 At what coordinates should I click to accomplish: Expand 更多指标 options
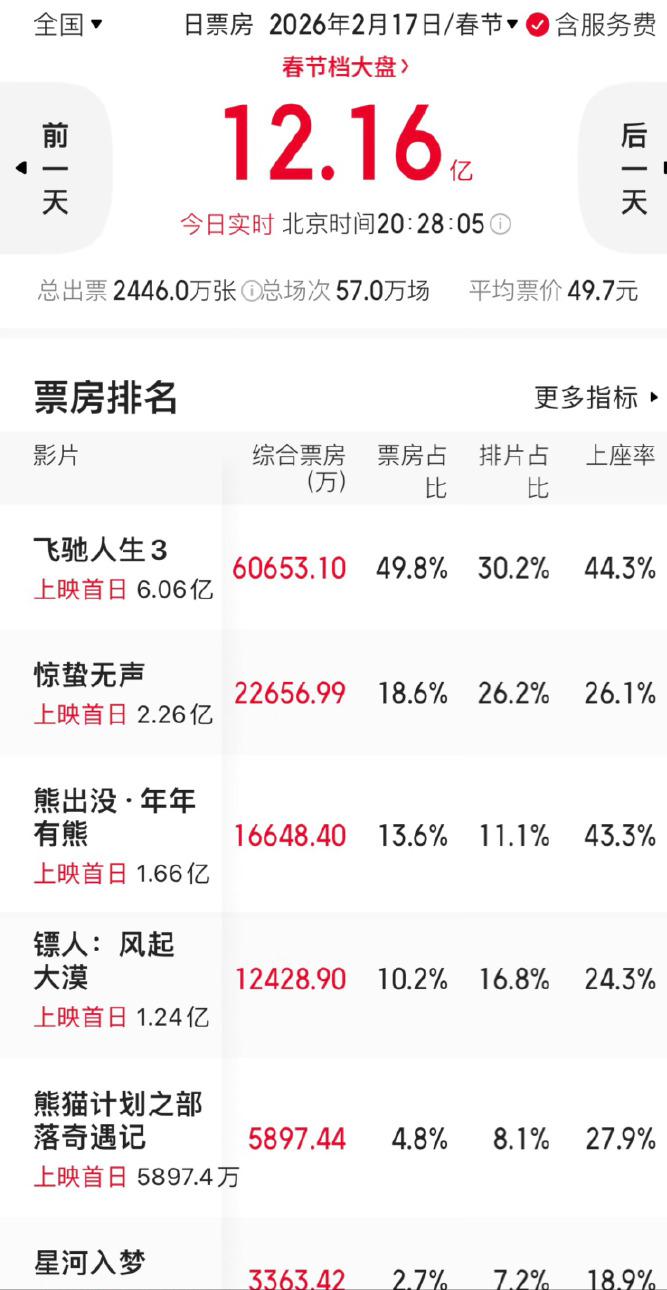(x=597, y=398)
